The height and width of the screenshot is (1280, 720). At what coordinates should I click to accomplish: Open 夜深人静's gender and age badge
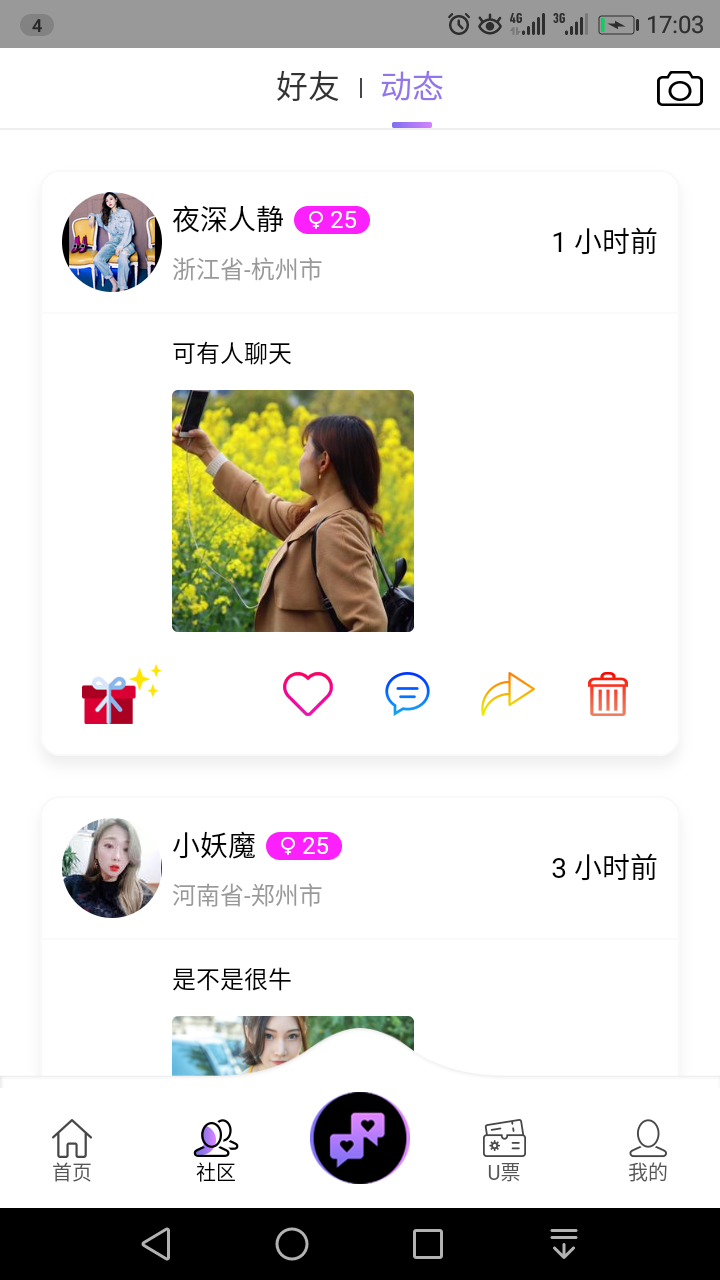(331, 221)
